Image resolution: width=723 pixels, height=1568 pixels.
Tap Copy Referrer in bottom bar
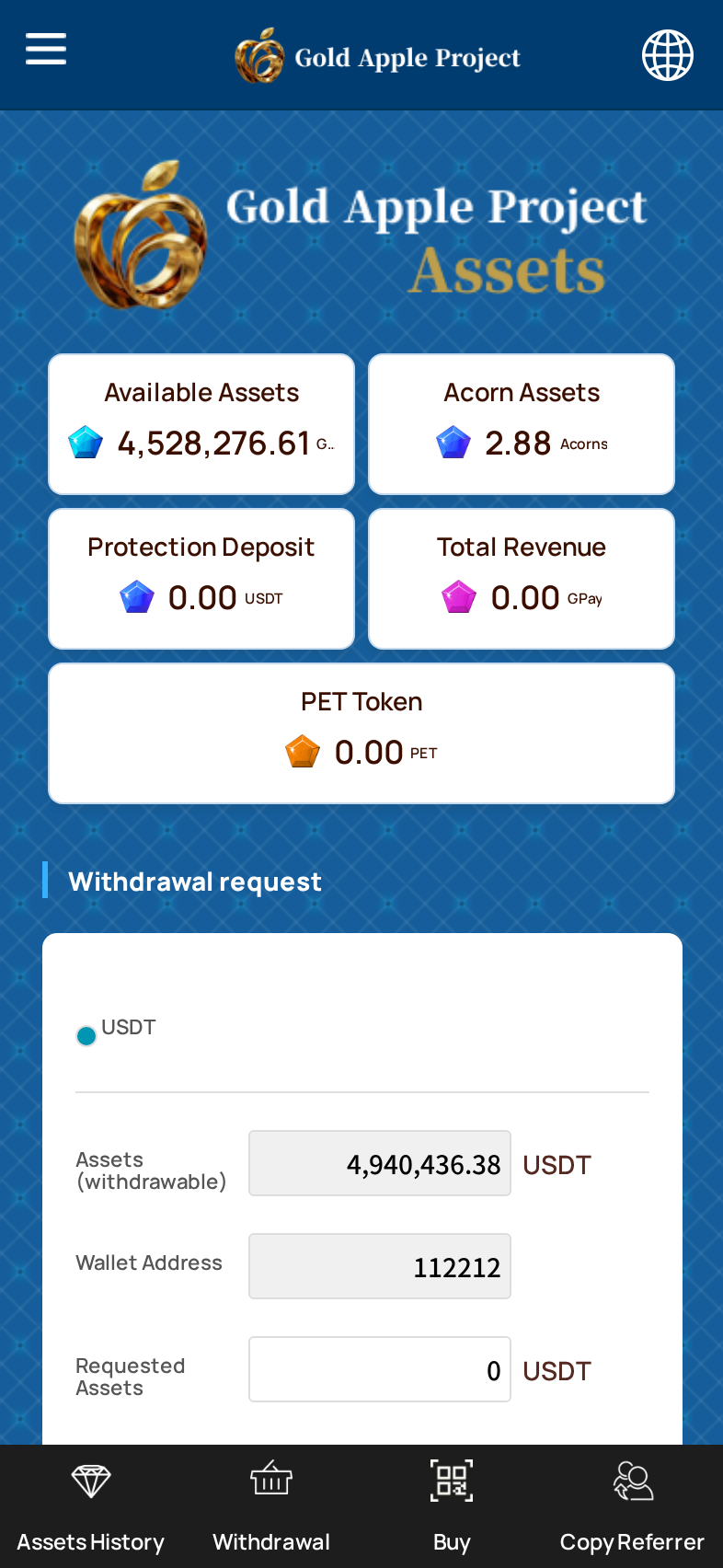click(632, 1505)
